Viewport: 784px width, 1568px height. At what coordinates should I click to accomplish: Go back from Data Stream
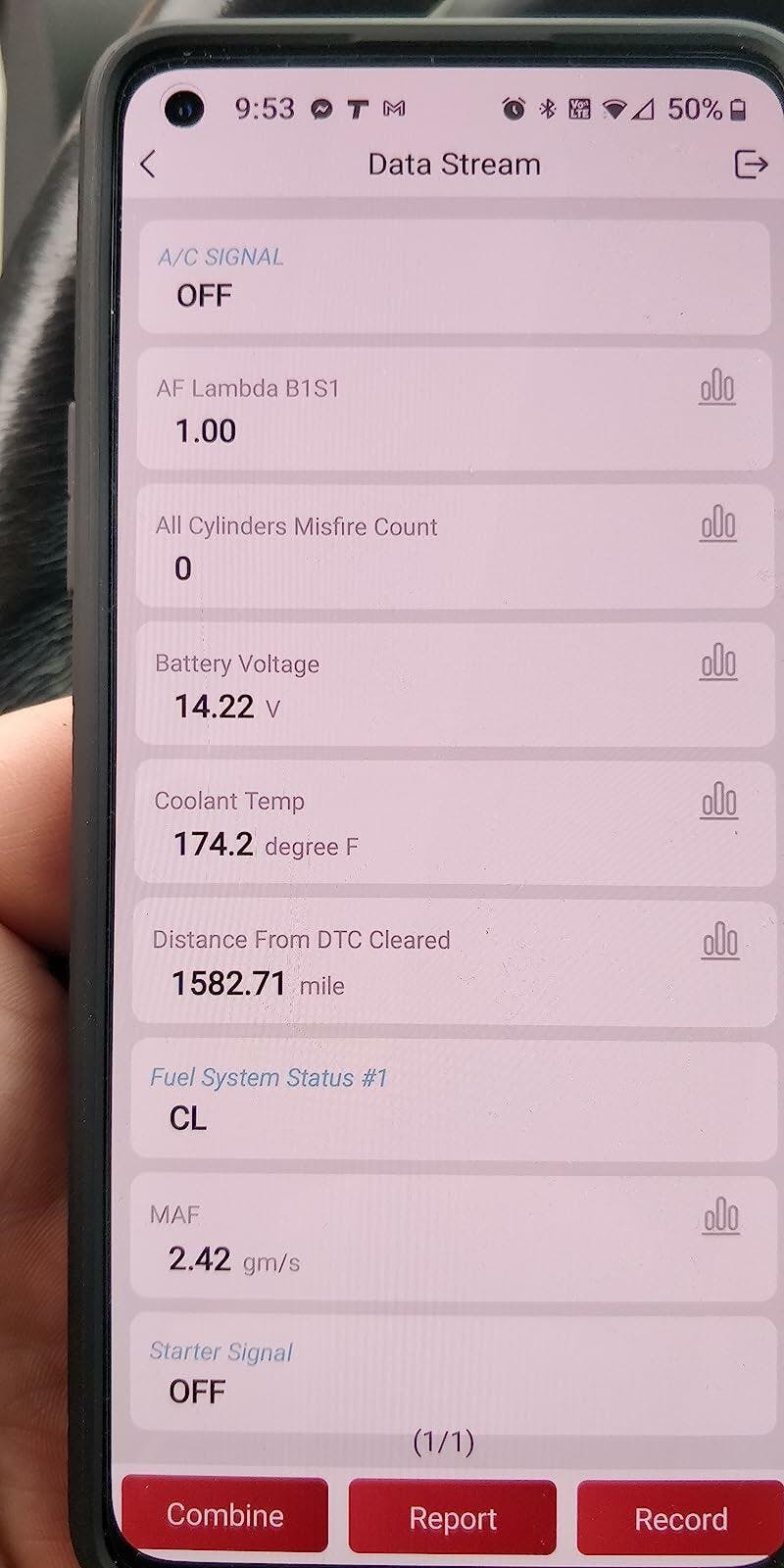[x=149, y=165]
